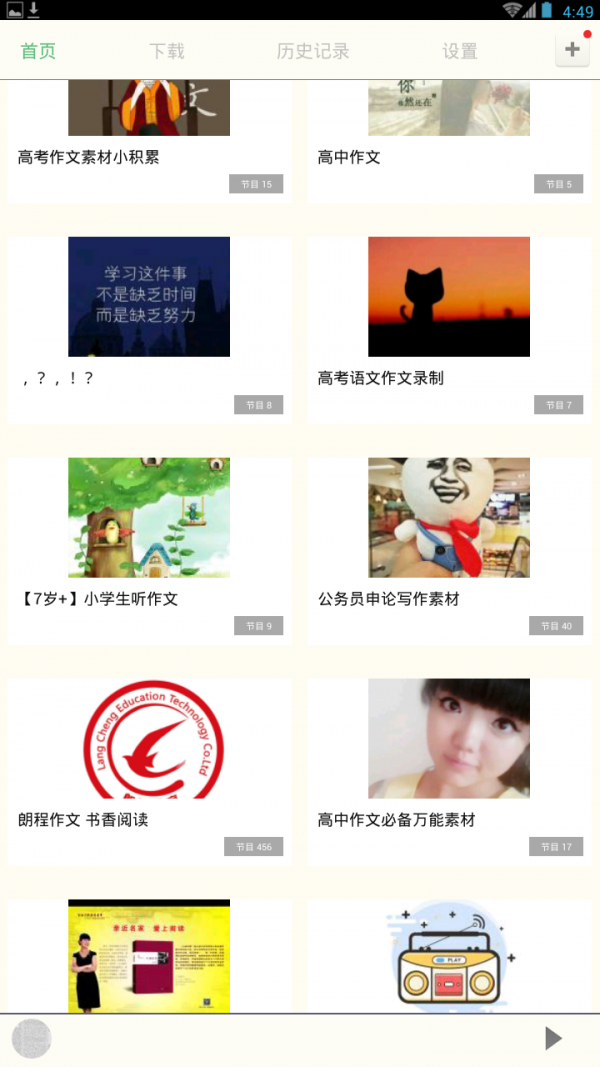Tap the plus add button

click(x=572, y=49)
